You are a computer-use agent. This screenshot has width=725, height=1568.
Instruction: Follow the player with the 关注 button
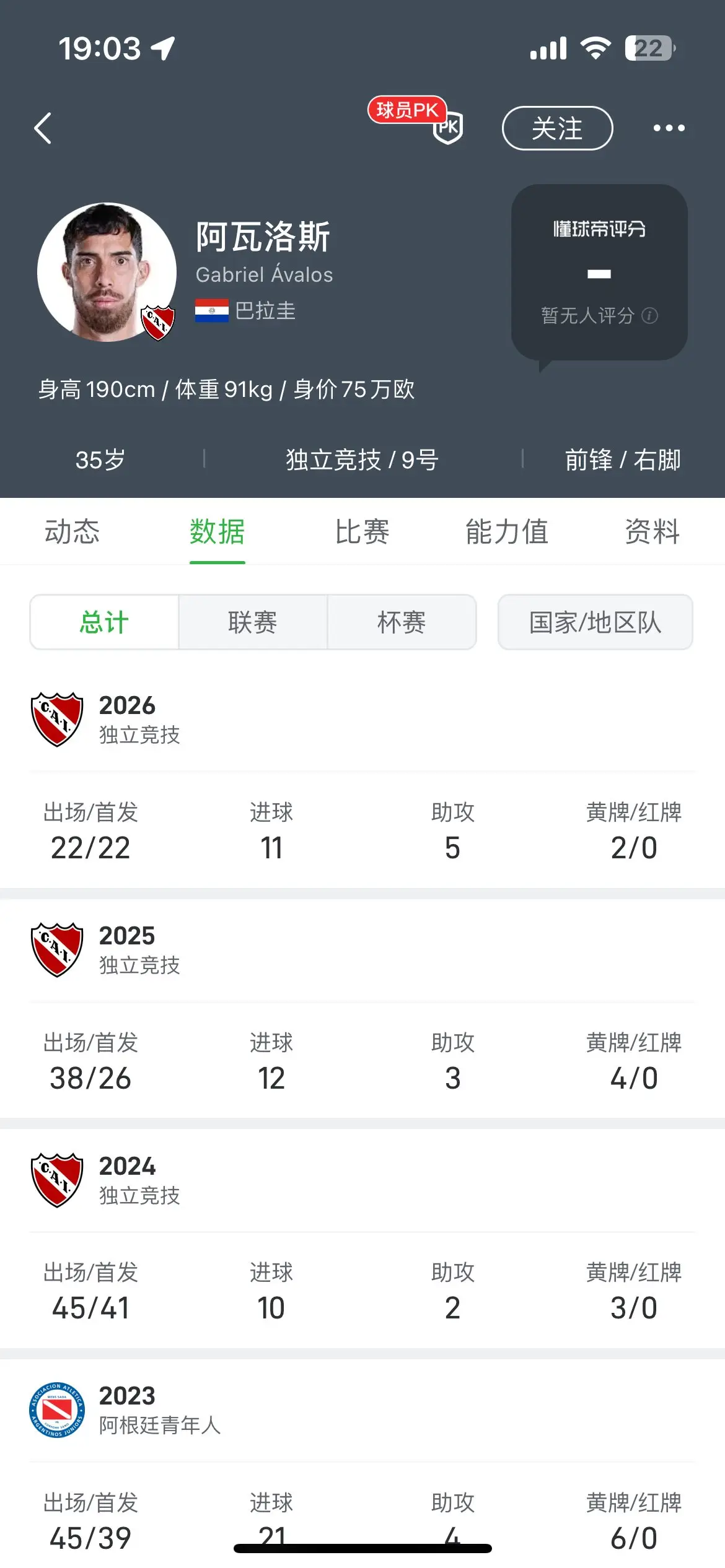pyautogui.click(x=557, y=128)
